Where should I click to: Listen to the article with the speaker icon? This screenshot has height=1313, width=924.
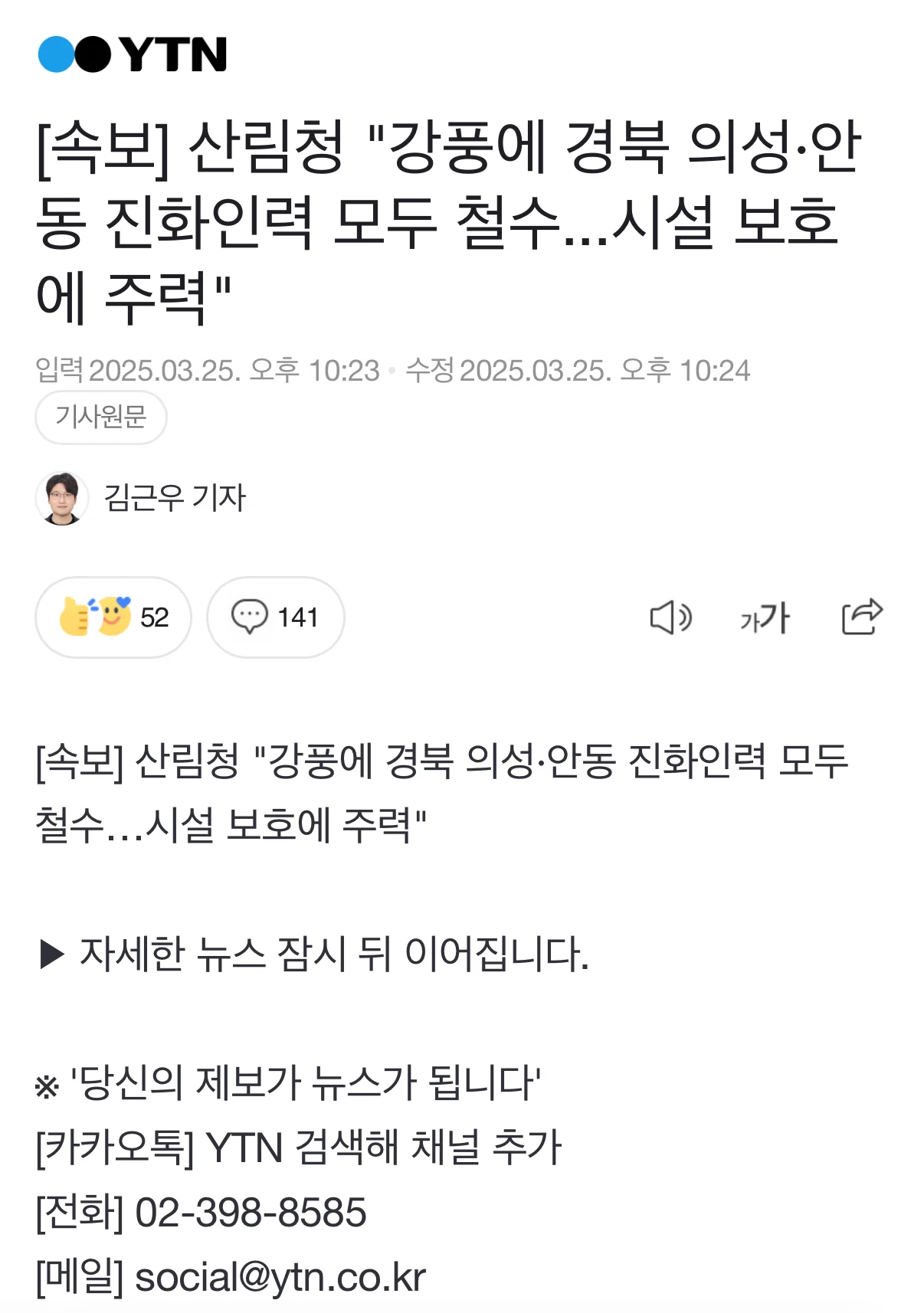click(670, 617)
